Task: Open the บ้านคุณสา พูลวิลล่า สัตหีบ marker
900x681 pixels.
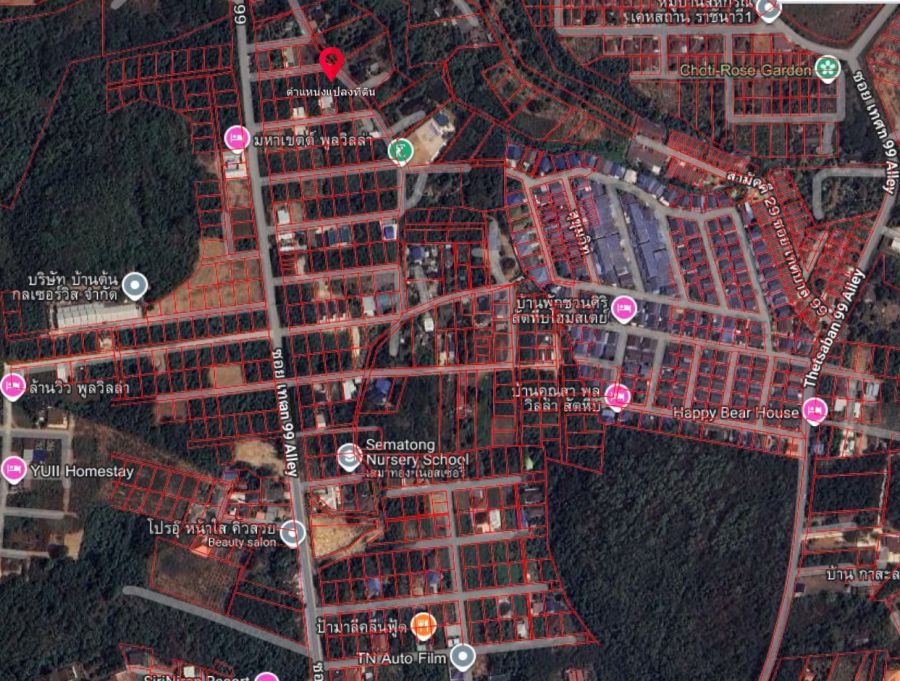Action: (x=617, y=396)
